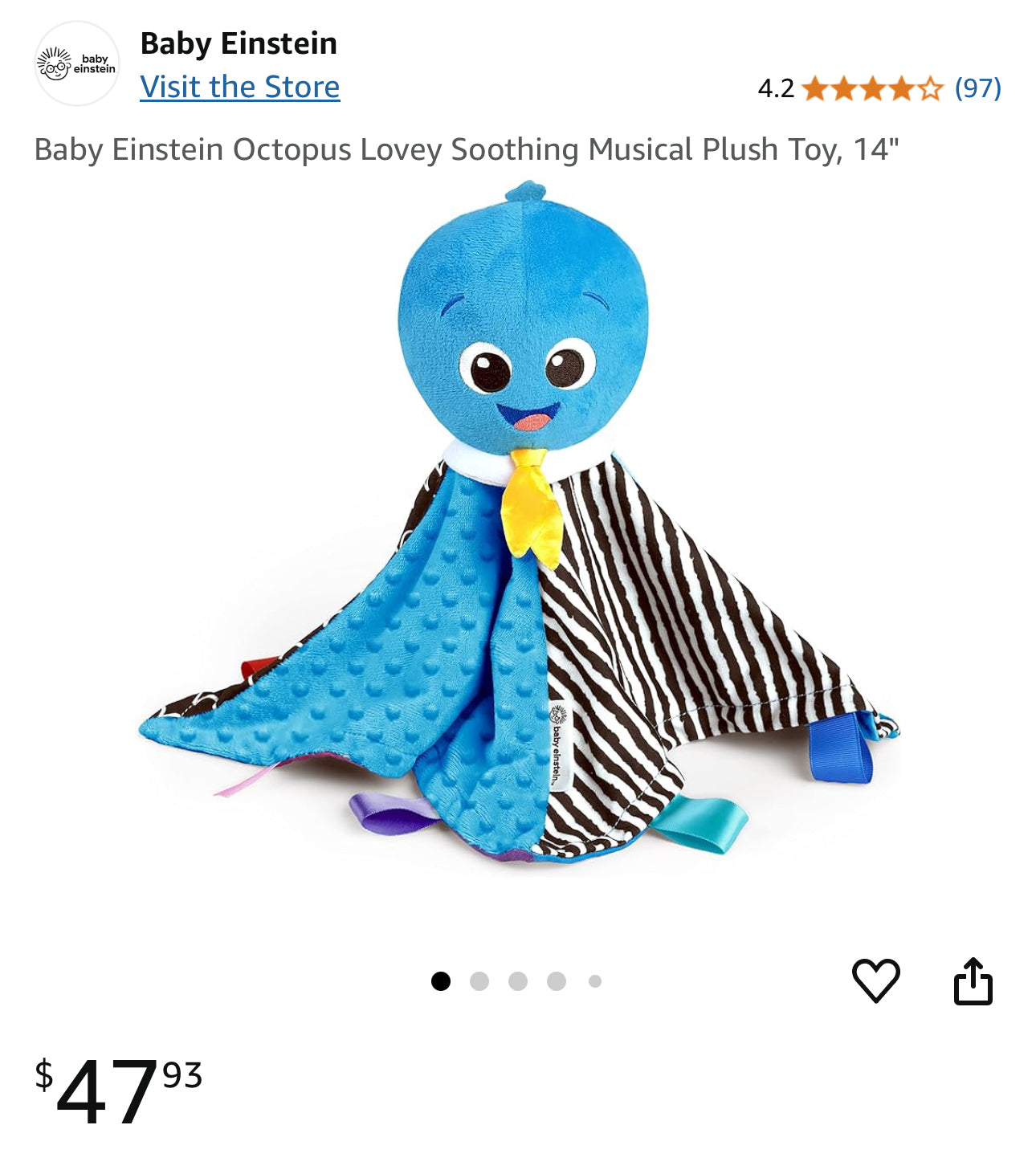Visit the Baby Einstein store
1036x1174 pixels.
point(239,87)
